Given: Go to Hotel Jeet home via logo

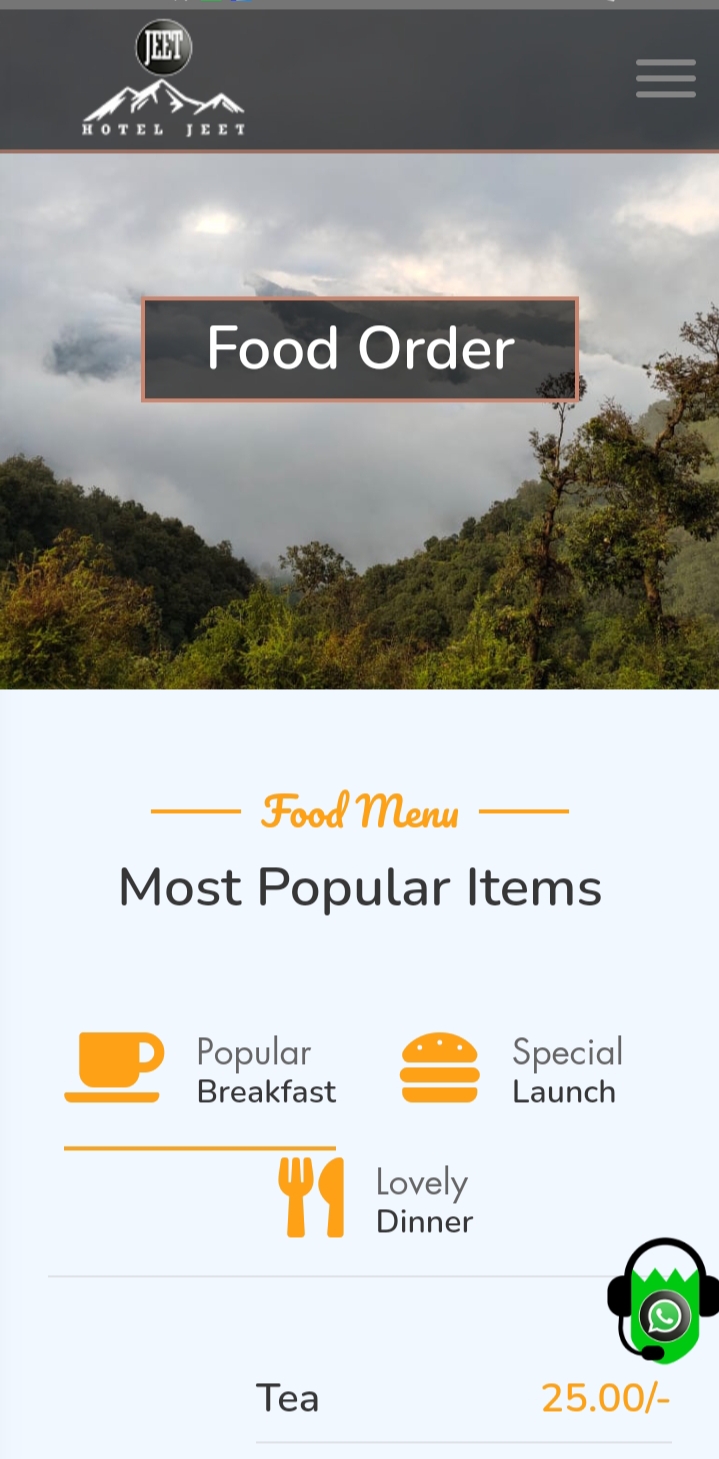Looking at the screenshot, I should (163, 80).
